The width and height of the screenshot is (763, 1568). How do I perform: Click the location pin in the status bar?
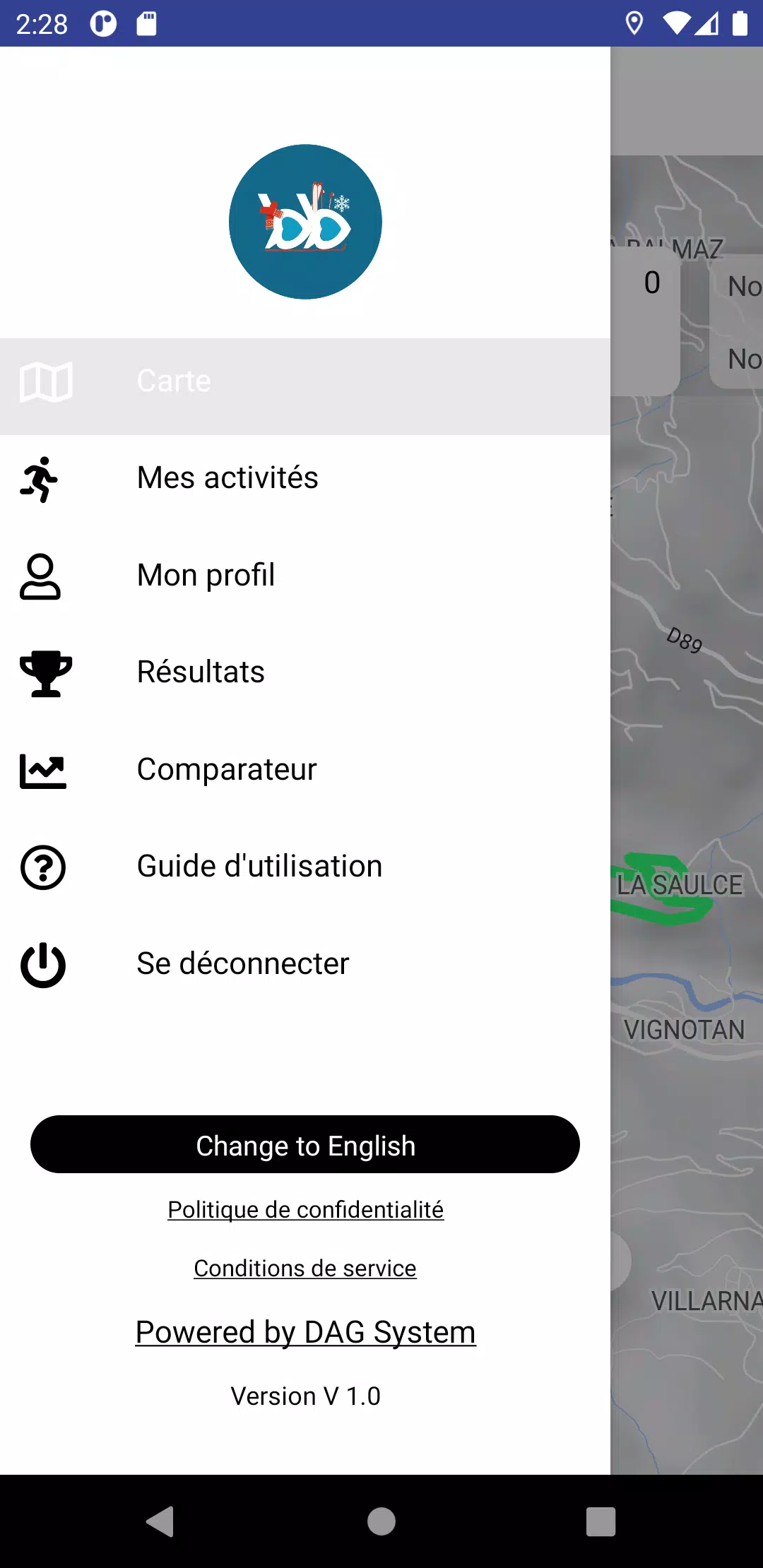pos(634,23)
